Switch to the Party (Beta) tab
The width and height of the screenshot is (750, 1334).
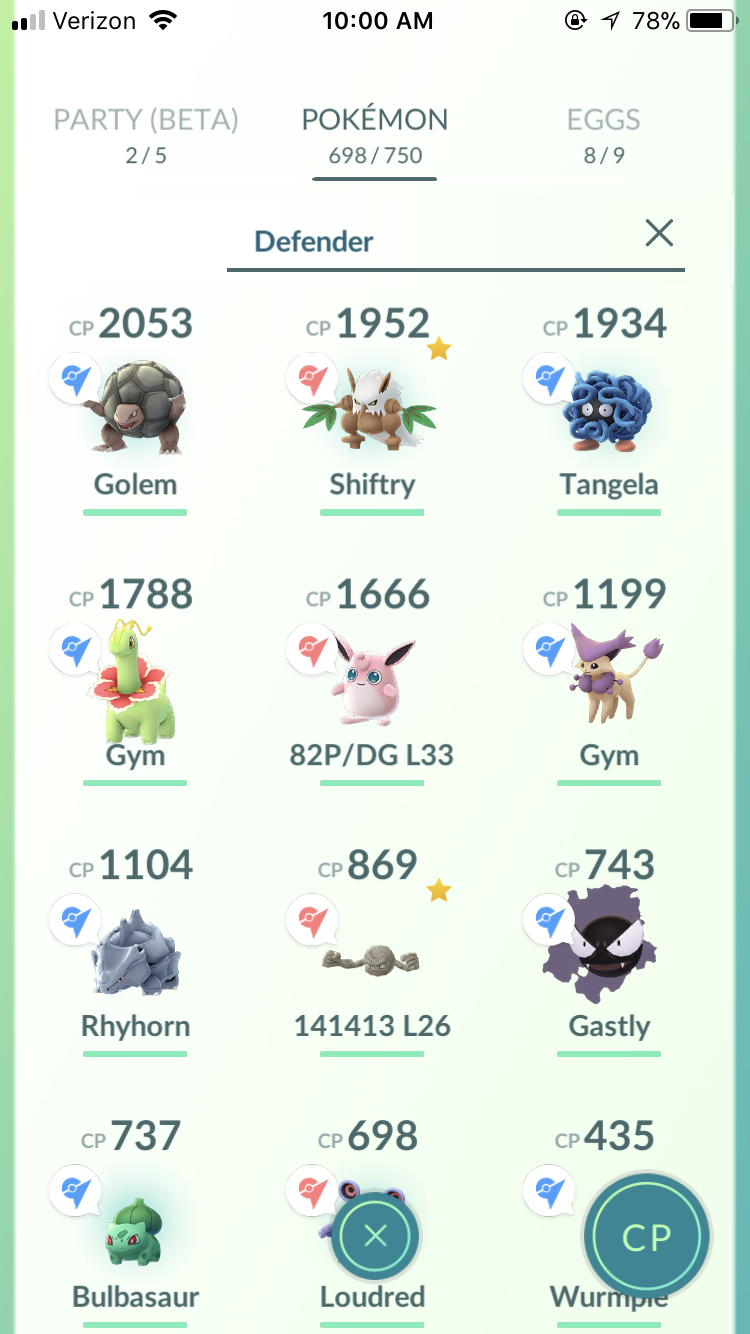click(x=146, y=136)
